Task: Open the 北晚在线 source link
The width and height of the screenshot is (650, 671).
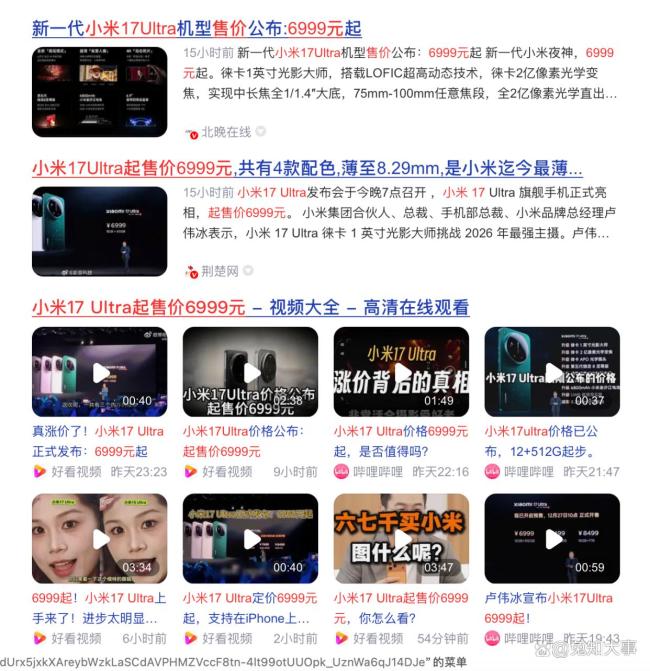Action: point(226,132)
